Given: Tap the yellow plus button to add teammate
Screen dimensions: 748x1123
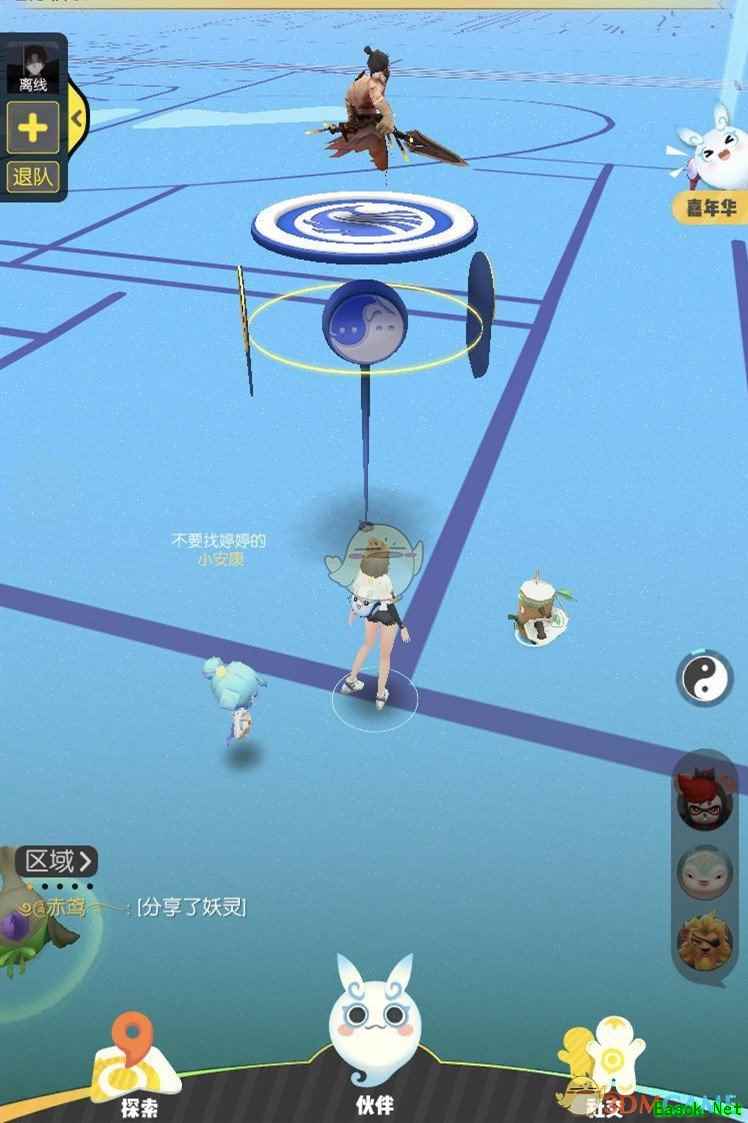Looking at the screenshot, I should point(33,128).
